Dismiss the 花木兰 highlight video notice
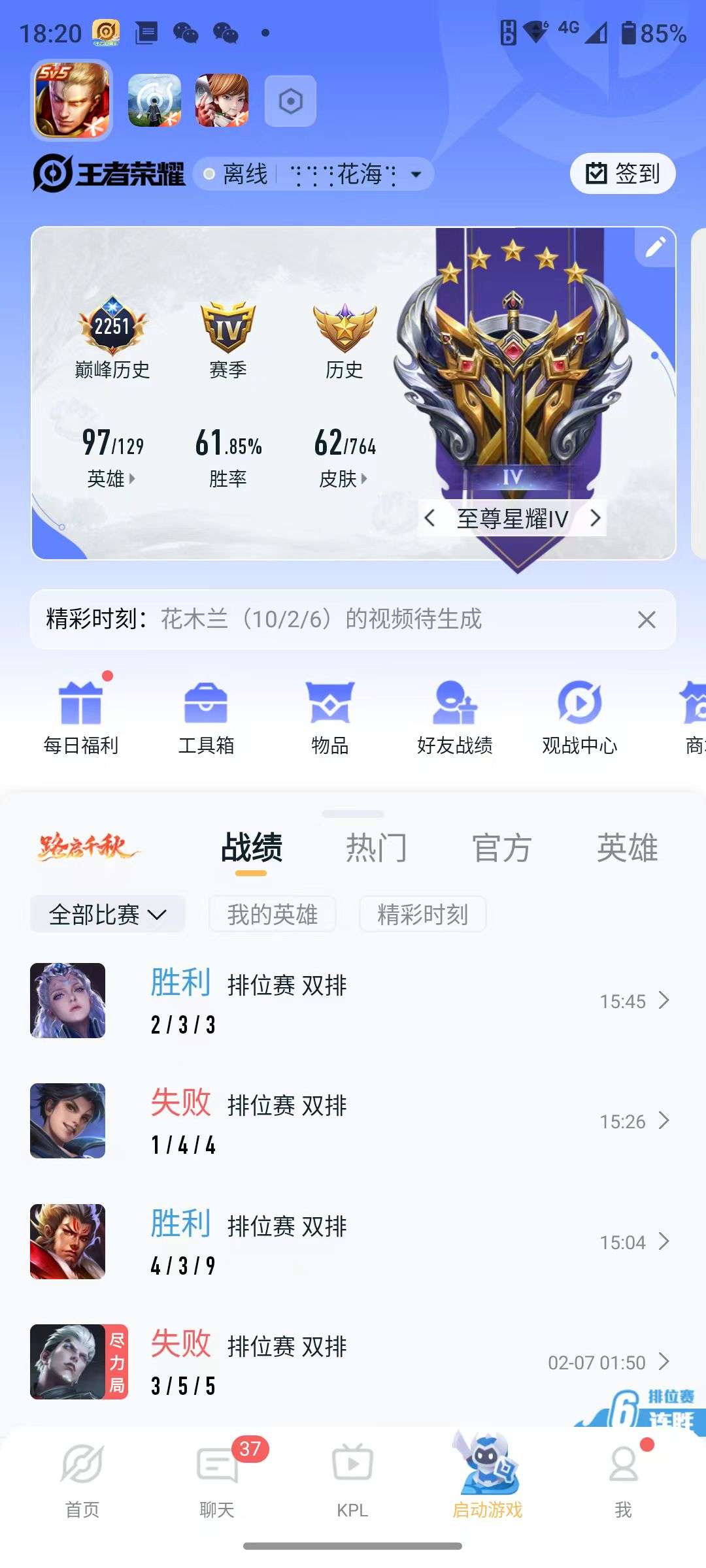706x1568 pixels. pos(646,620)
